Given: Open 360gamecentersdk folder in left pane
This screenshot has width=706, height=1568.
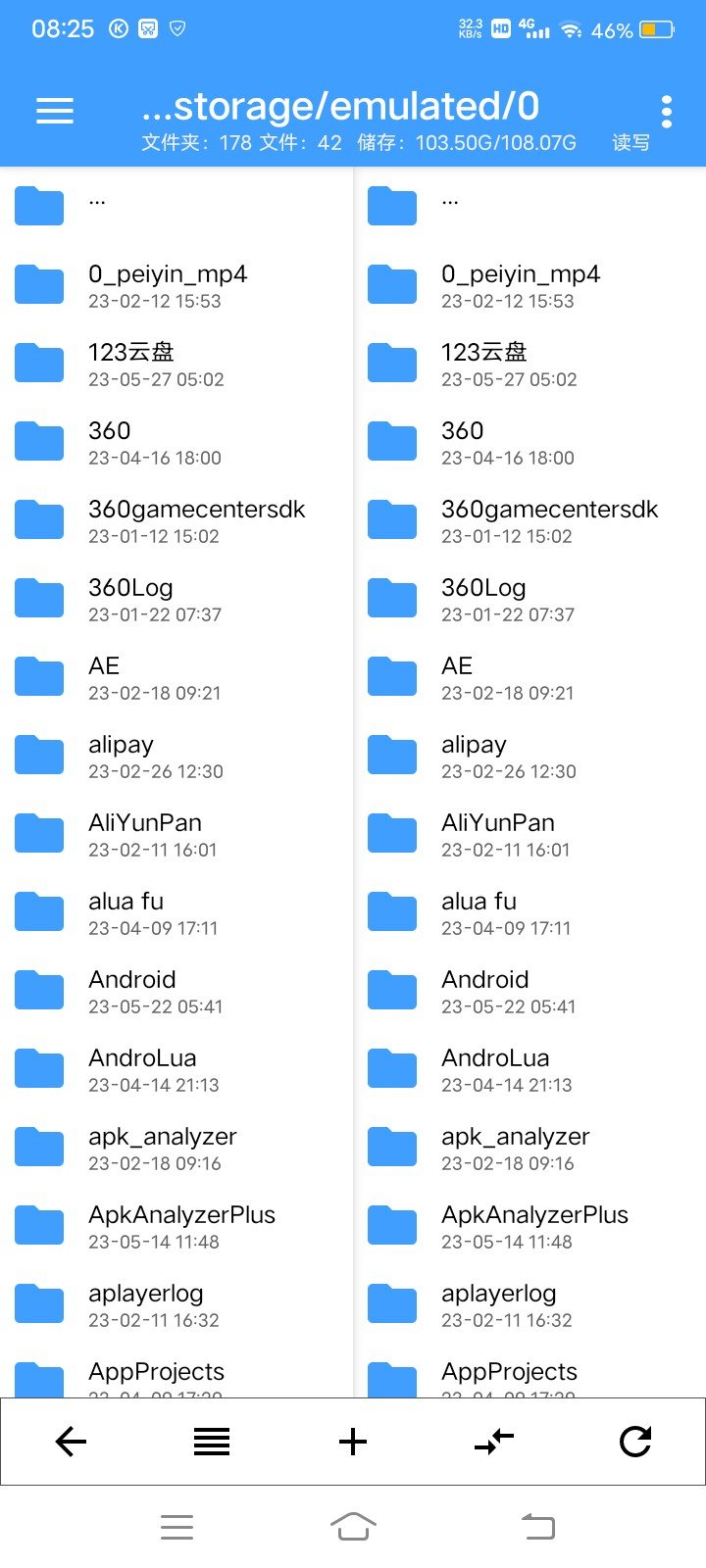Looking at the screenshot, I should (x=176, y=520).
